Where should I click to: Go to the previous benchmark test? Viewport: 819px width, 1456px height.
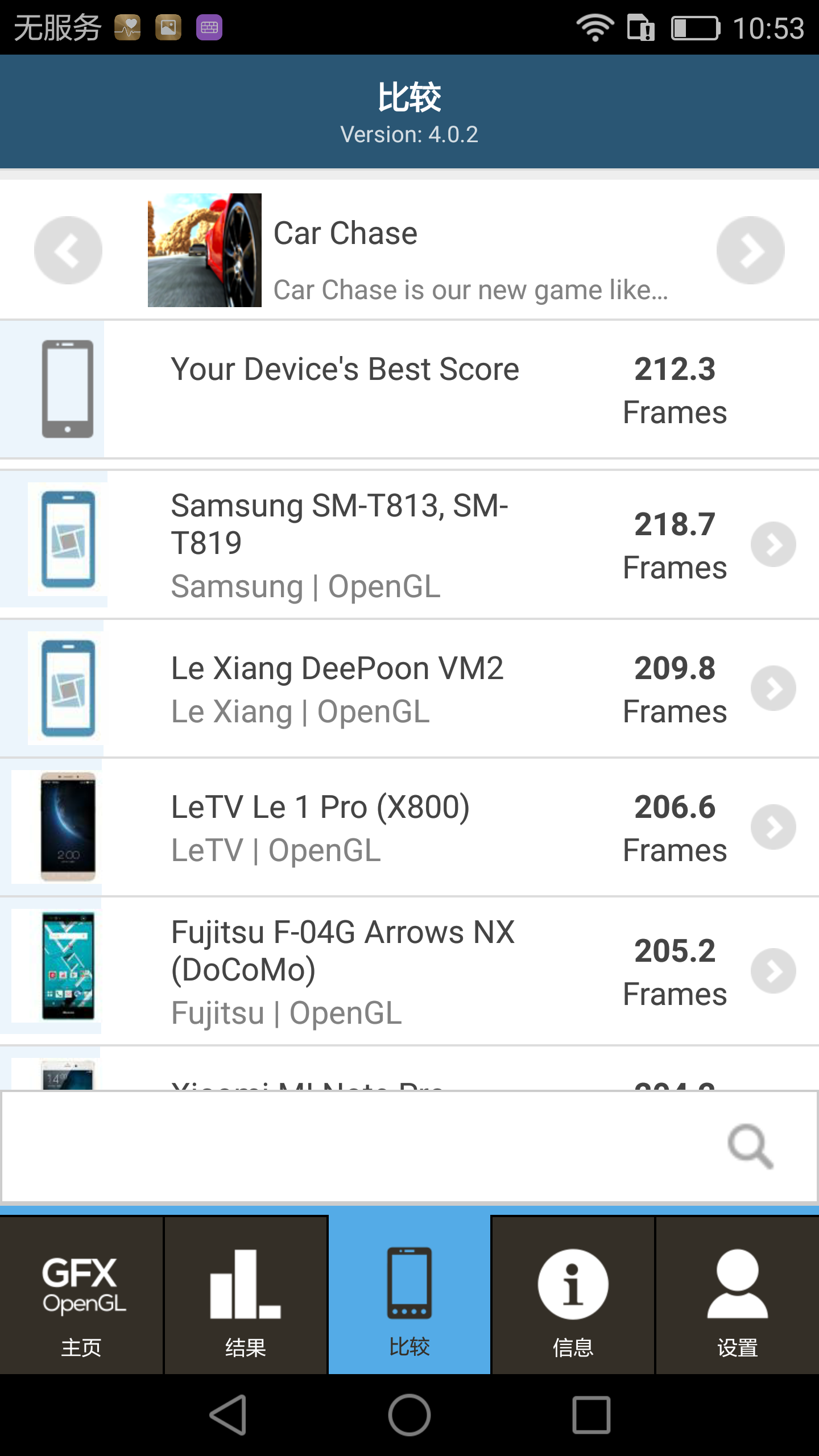coord(68,250)
